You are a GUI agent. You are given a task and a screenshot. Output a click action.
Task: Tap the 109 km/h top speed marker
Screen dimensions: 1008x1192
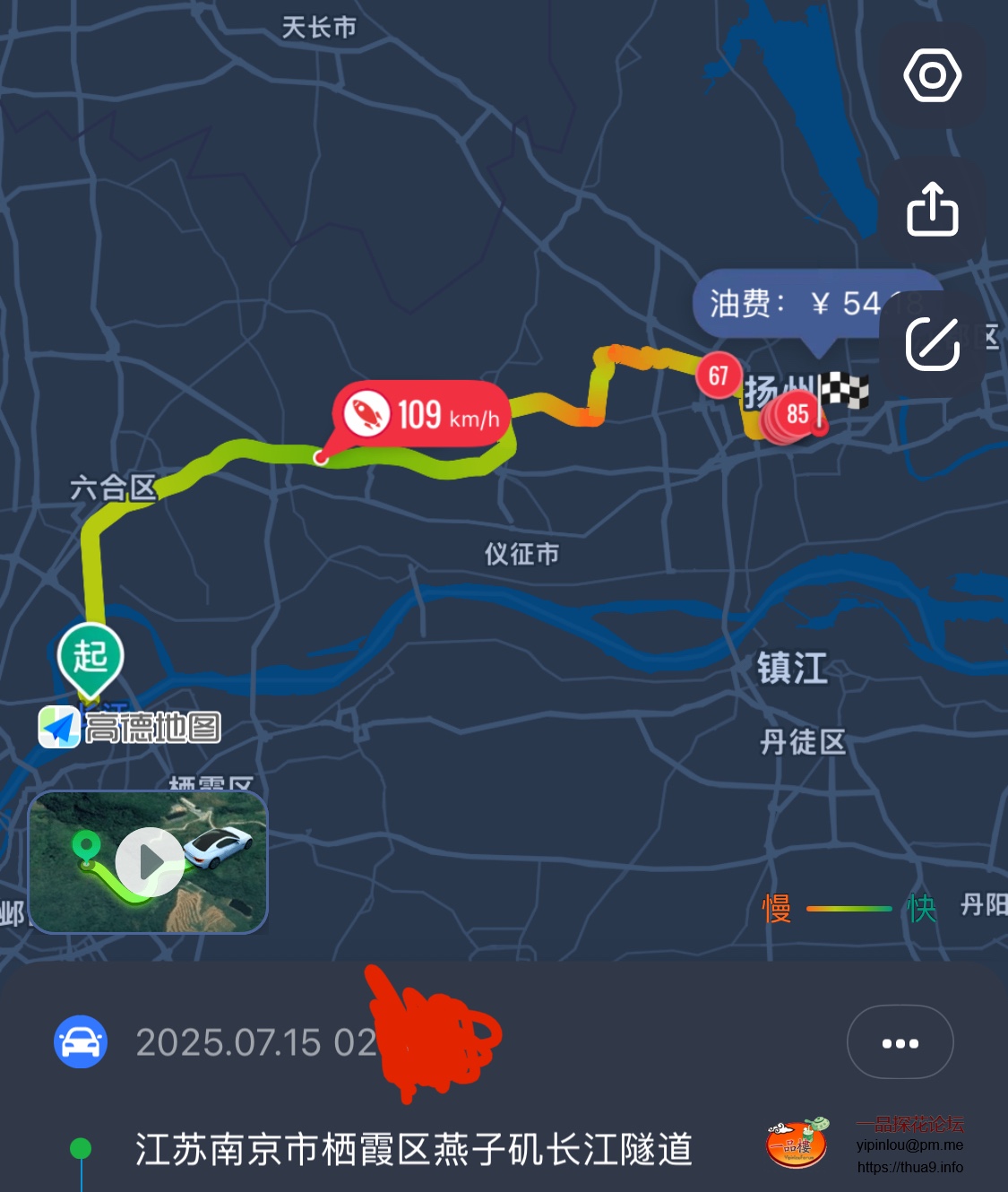pos(421,415)
